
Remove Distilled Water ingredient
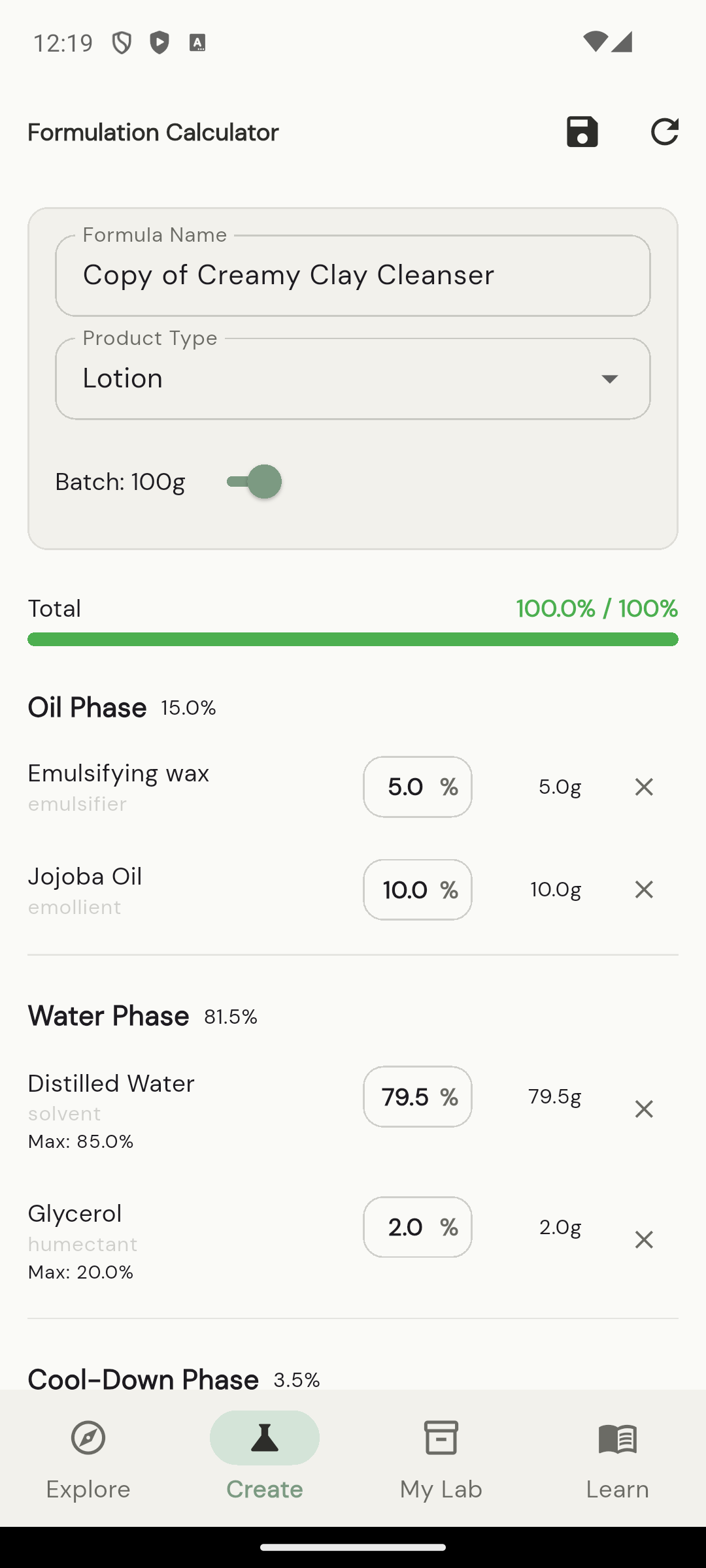(x=643, y=1109)
